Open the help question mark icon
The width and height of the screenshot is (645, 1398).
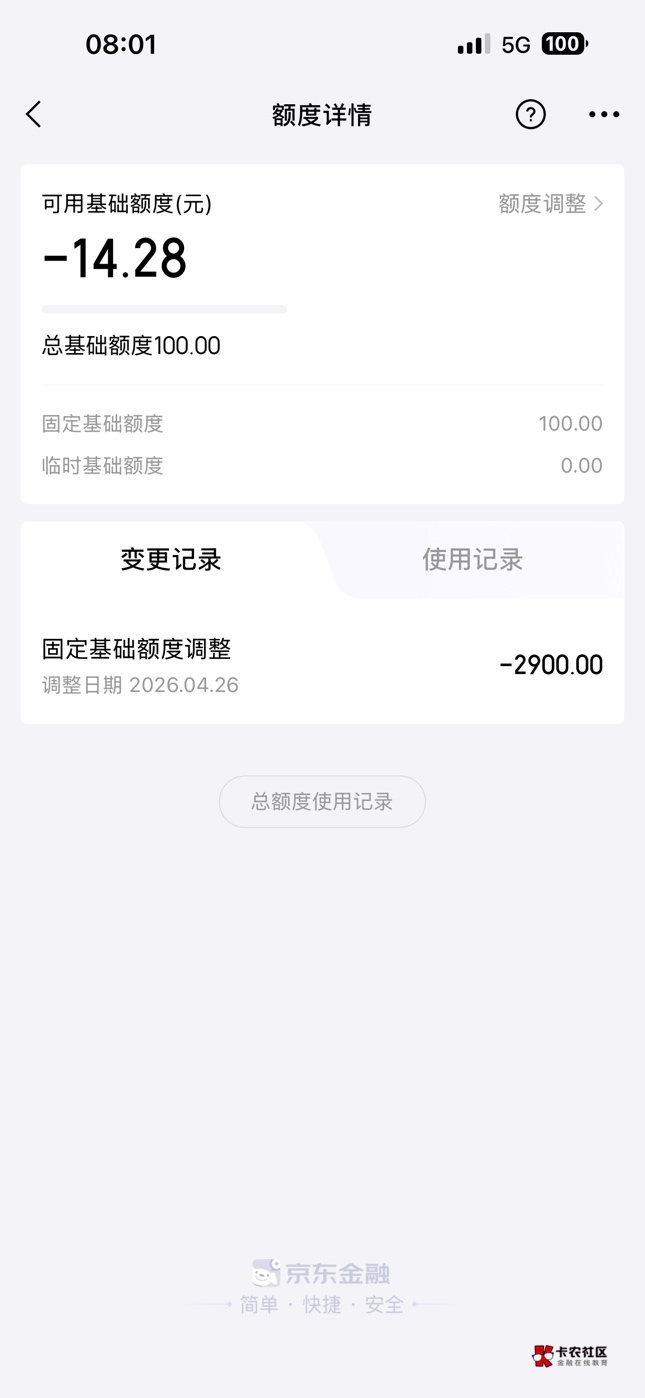[x=530, y=114]
